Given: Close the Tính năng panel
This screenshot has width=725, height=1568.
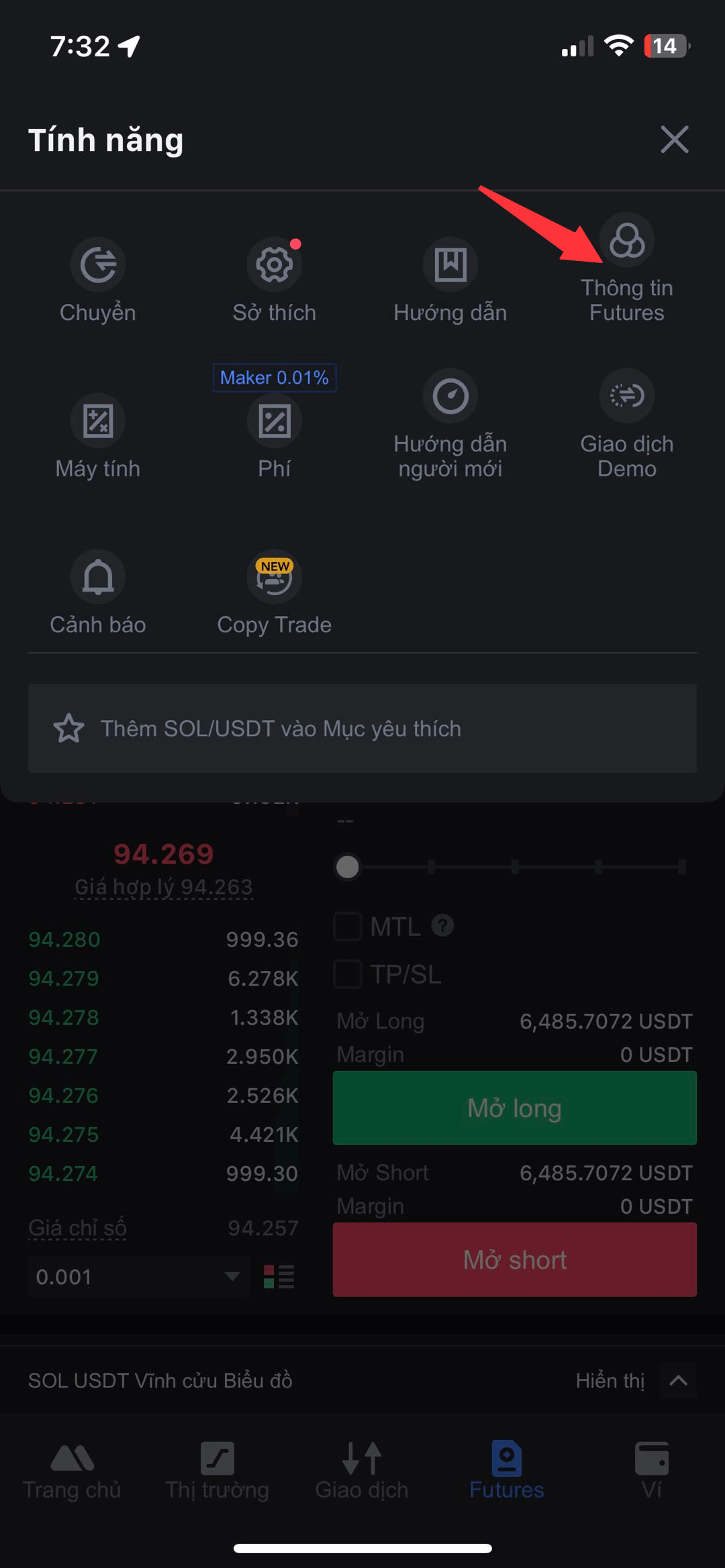Looking at the screenshot, I should pyautogui.click(x=674, y=140).
